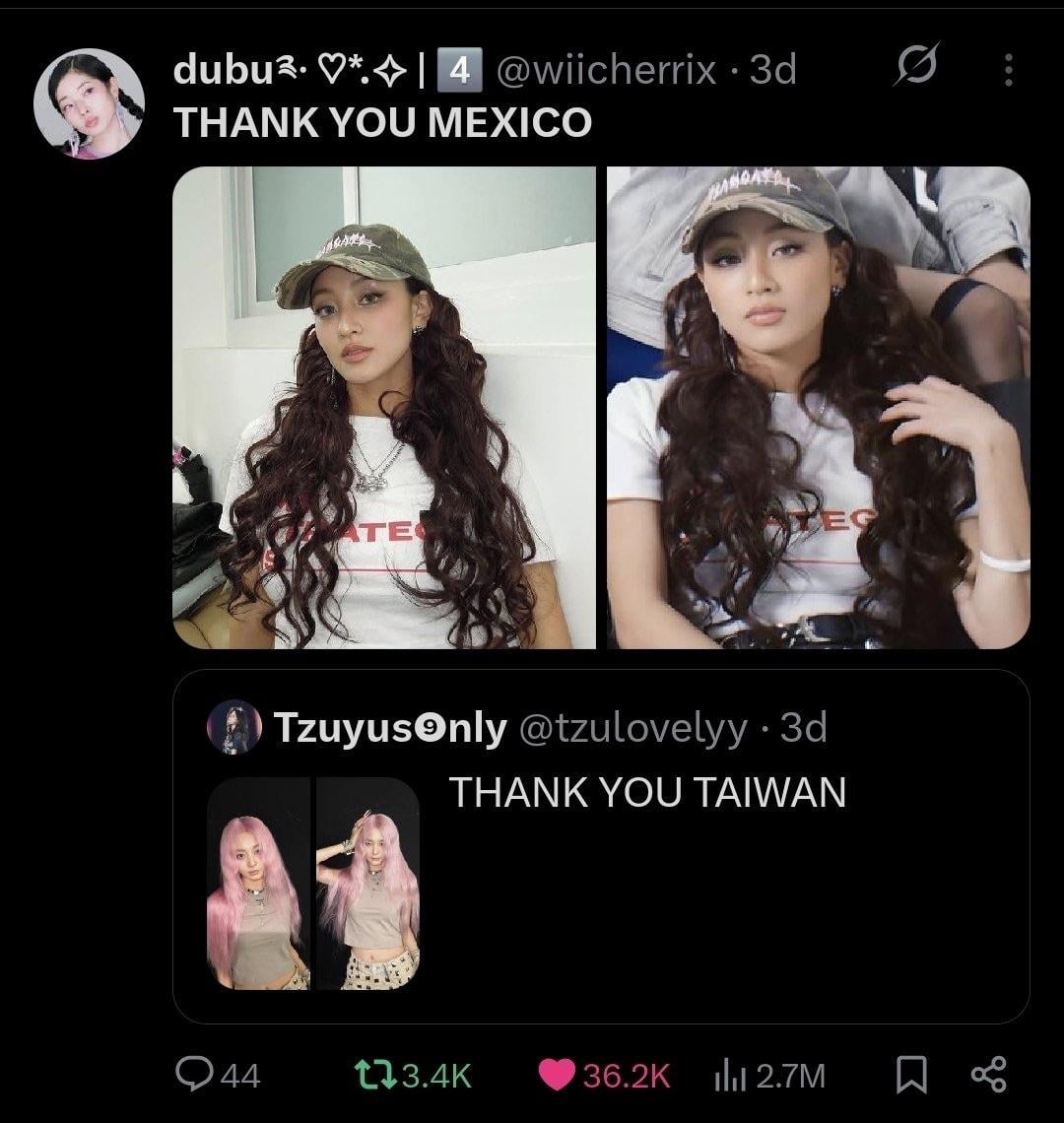Open the three-dot overflow menu
The width and height of the screenshot is (1064, 1123).
[x=1007, y=70]
